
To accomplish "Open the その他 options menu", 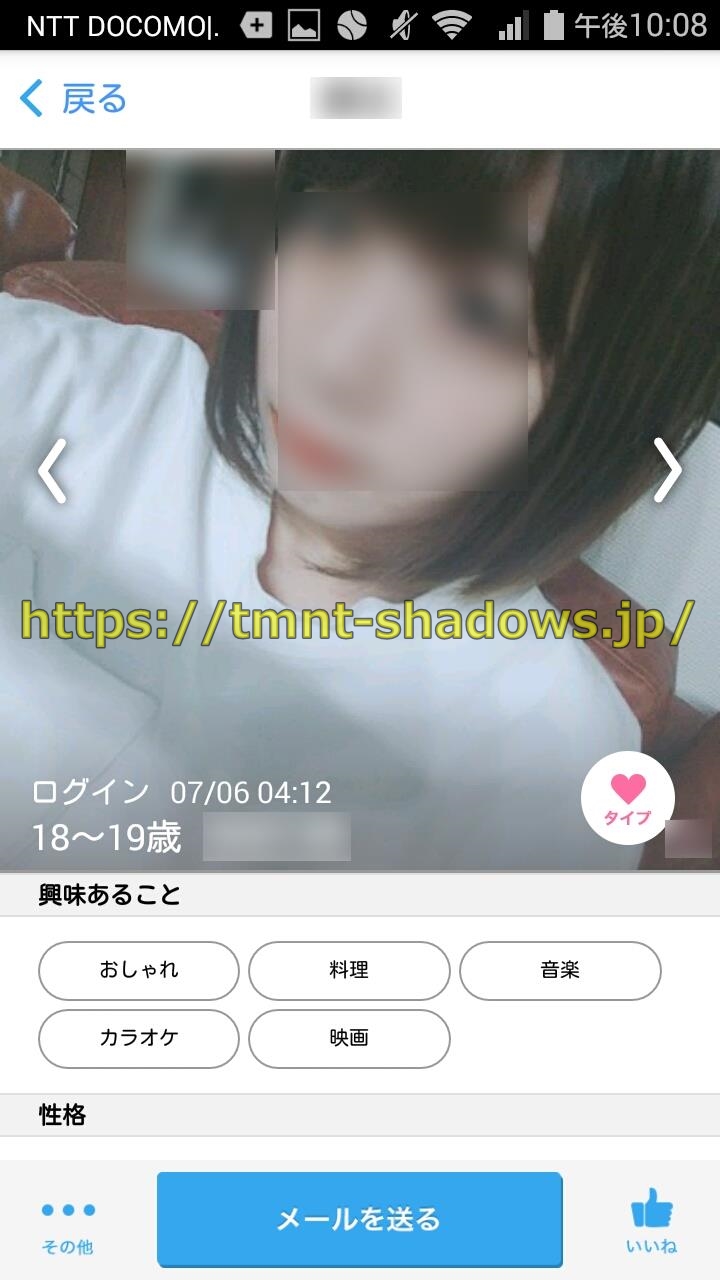I will [68, 1223].
